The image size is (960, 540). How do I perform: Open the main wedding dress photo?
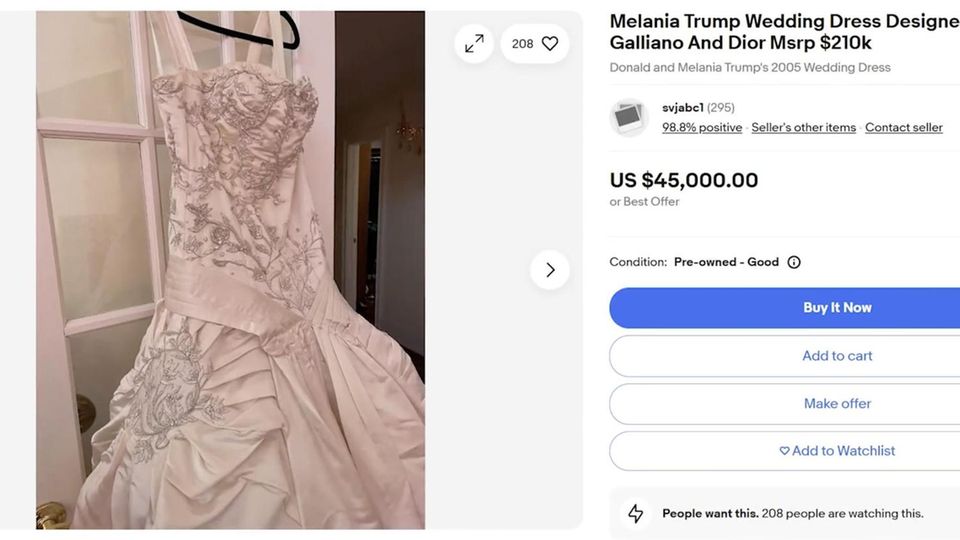(x=230, y=270)
